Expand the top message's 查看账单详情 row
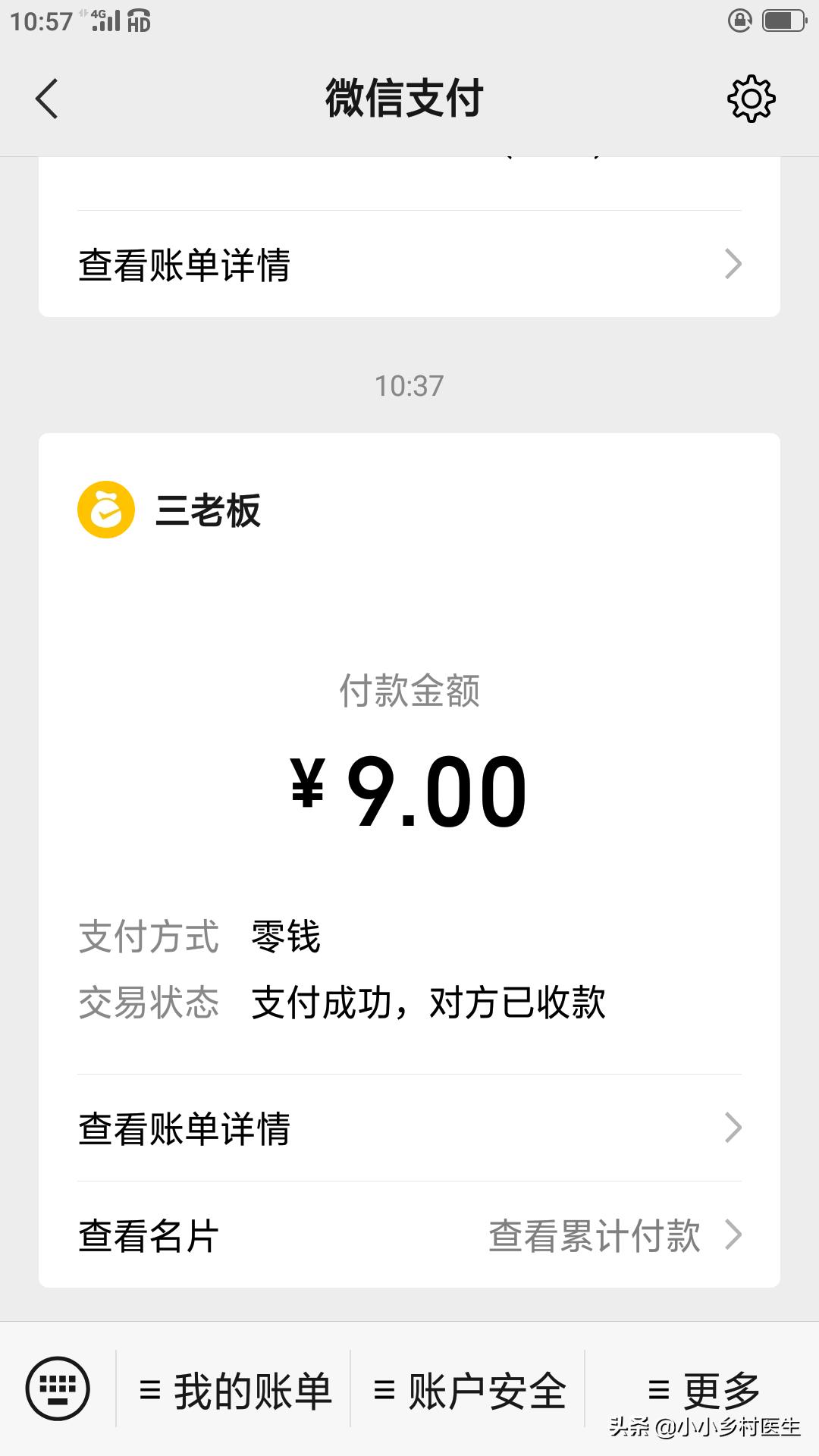The image size is (819, 1456). point(409,264)
